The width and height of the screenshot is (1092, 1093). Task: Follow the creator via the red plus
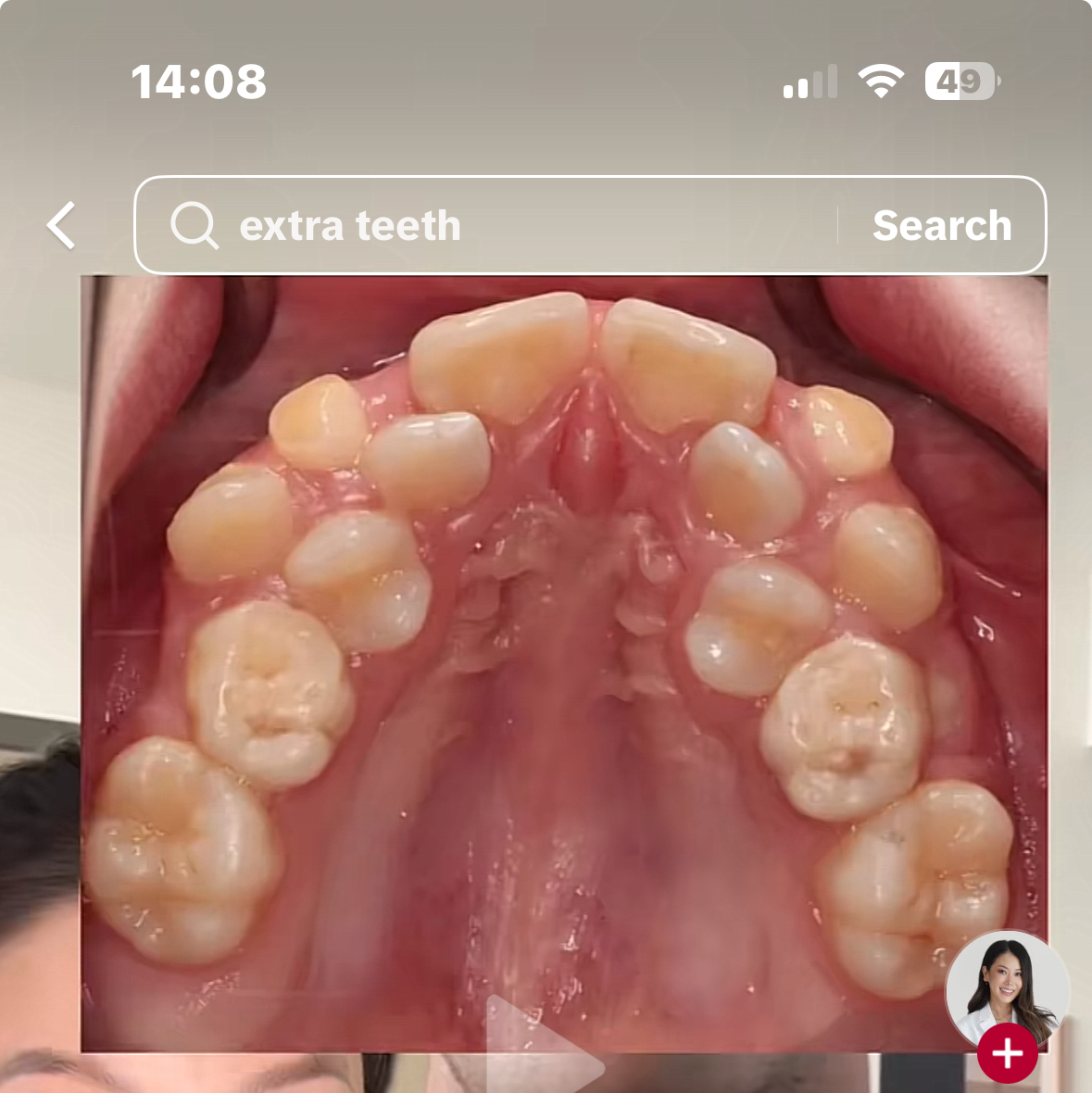1008,1054
